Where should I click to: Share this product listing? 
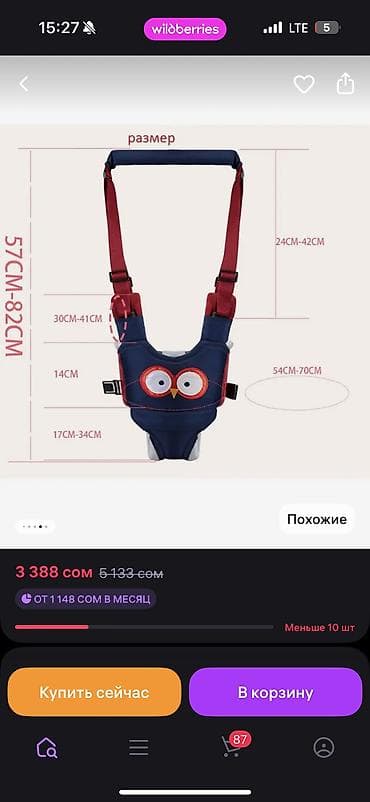345,84
